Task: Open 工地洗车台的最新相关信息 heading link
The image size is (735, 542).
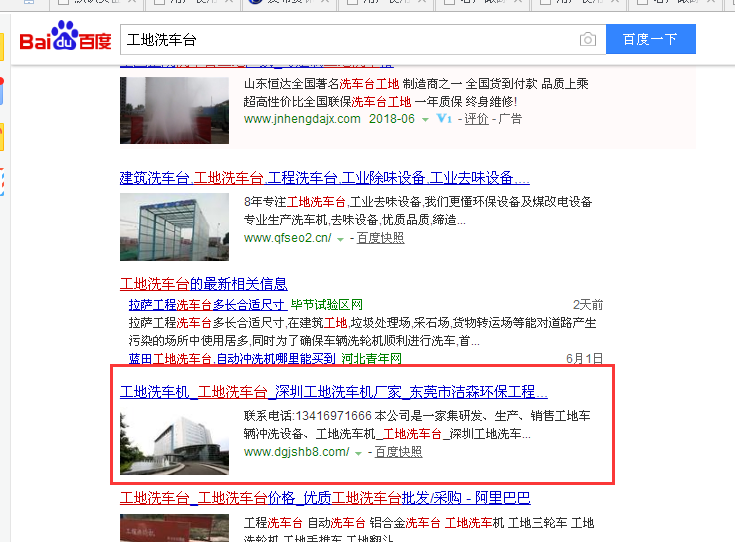Action: coord(203,283)
